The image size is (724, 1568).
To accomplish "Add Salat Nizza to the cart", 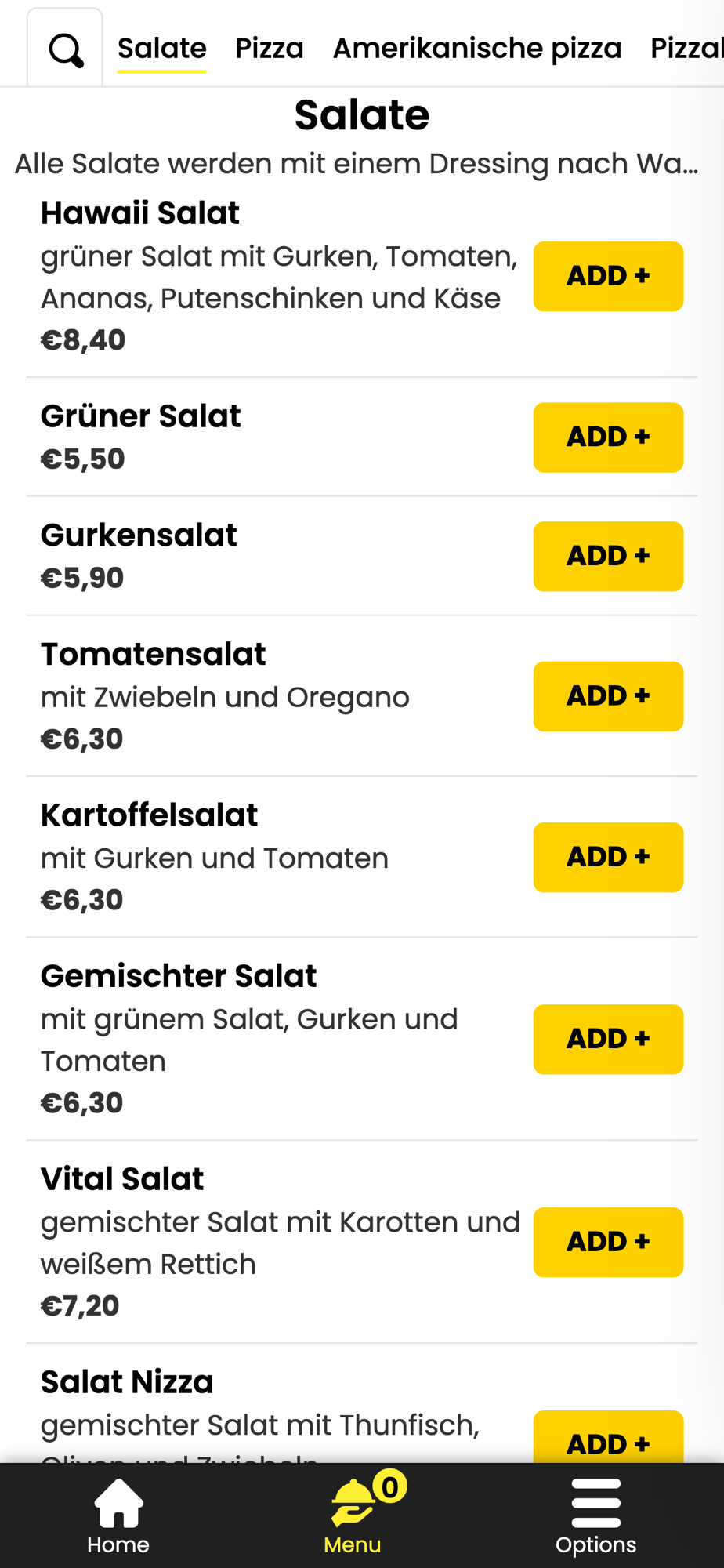I will [608, 1437].
